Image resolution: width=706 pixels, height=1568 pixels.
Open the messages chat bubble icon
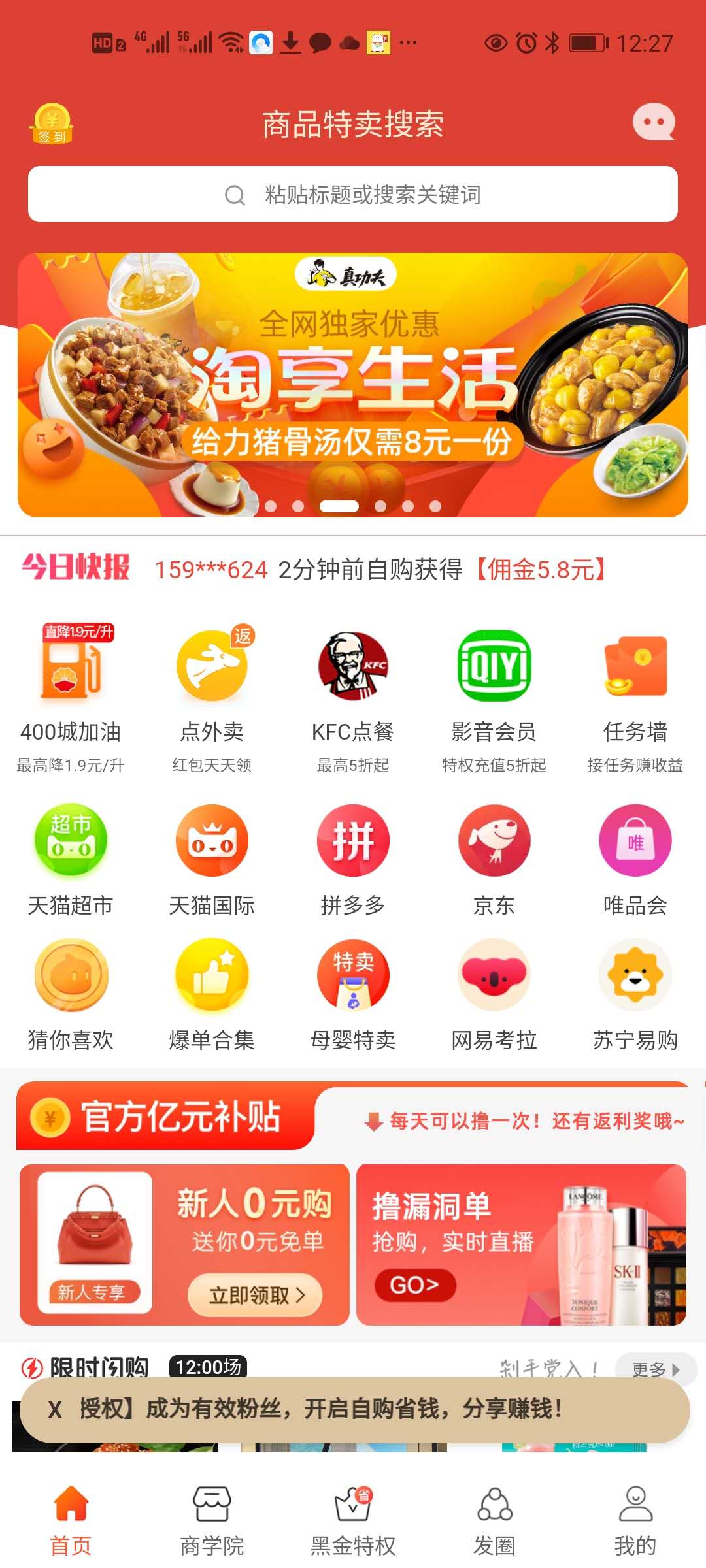[653, 122]
